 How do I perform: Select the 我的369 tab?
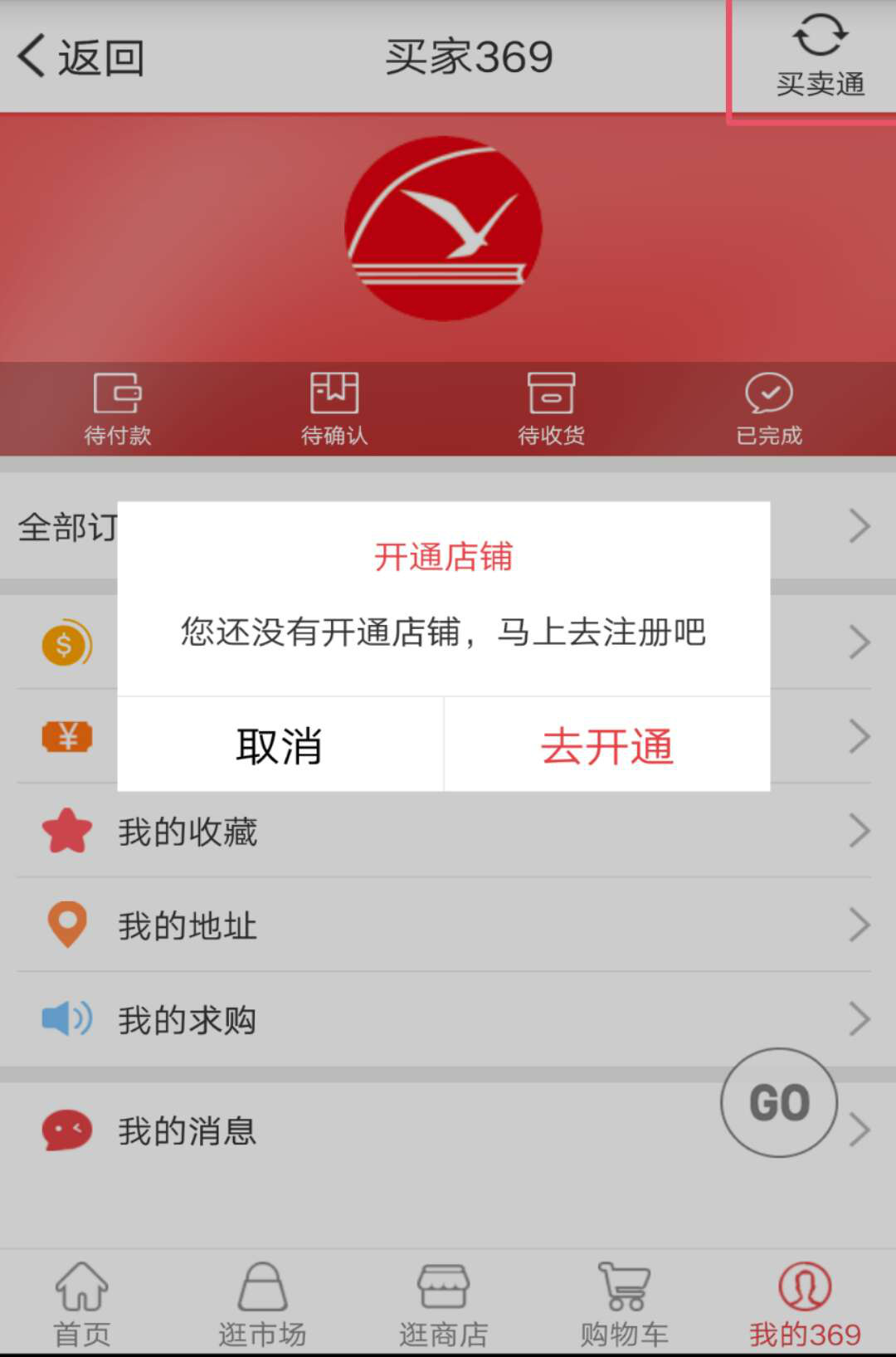point(805,1303)
